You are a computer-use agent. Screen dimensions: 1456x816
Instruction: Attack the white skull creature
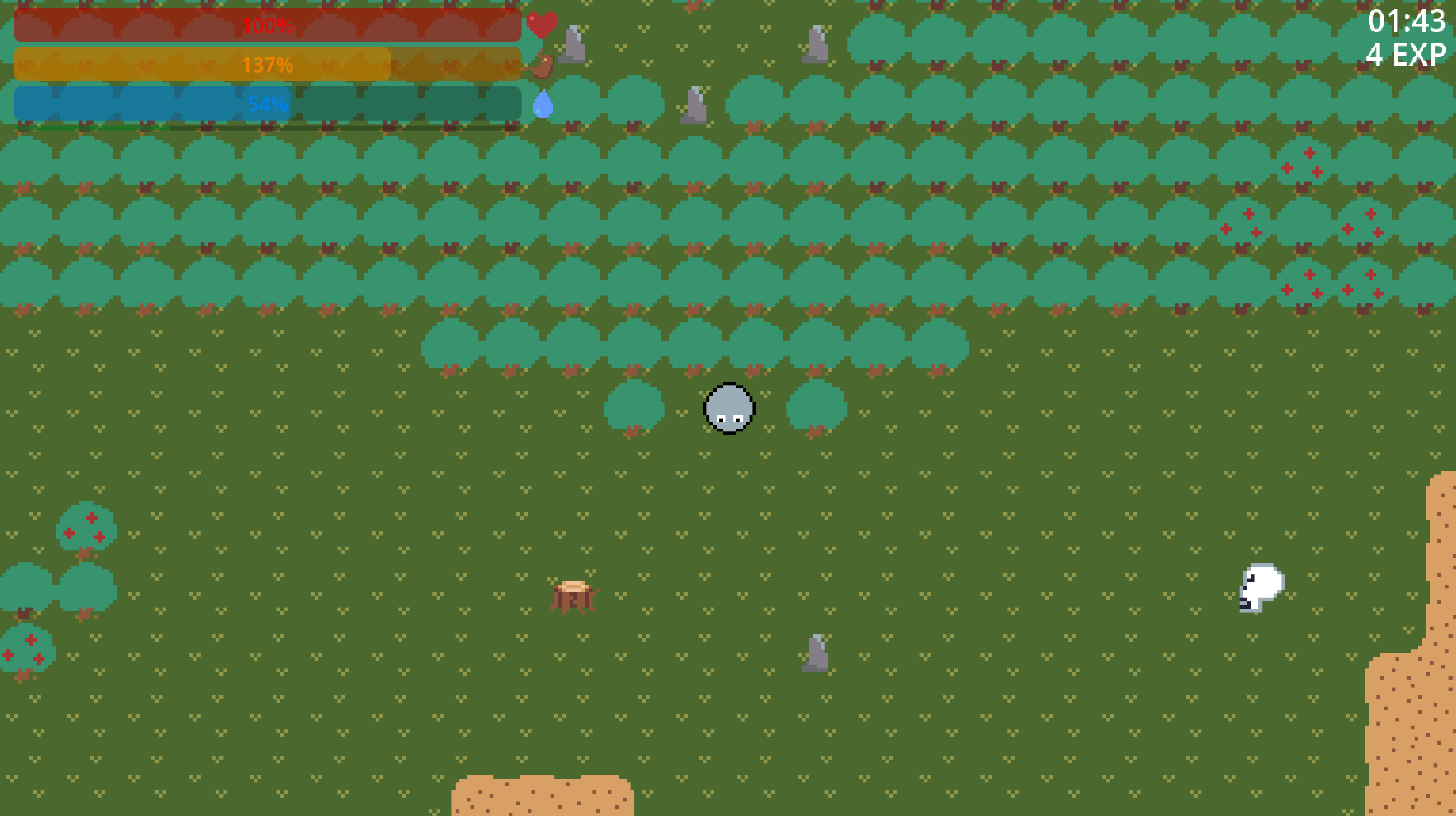tap(1262, 587)
